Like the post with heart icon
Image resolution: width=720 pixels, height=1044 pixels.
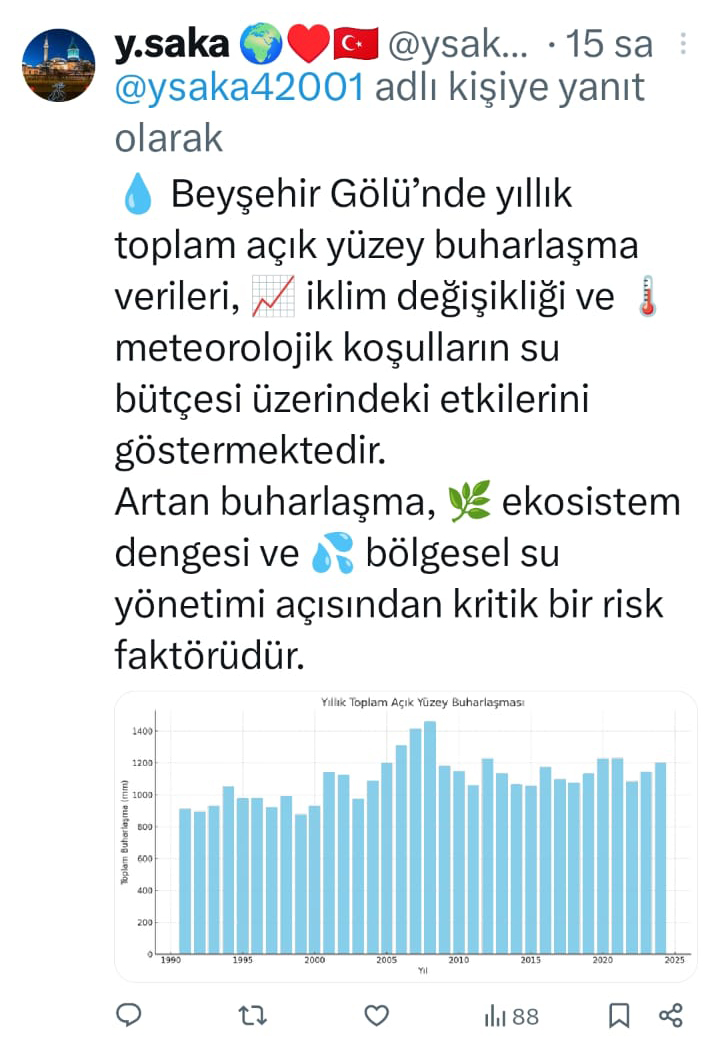pyautogui.click(x=377, y=1016)
